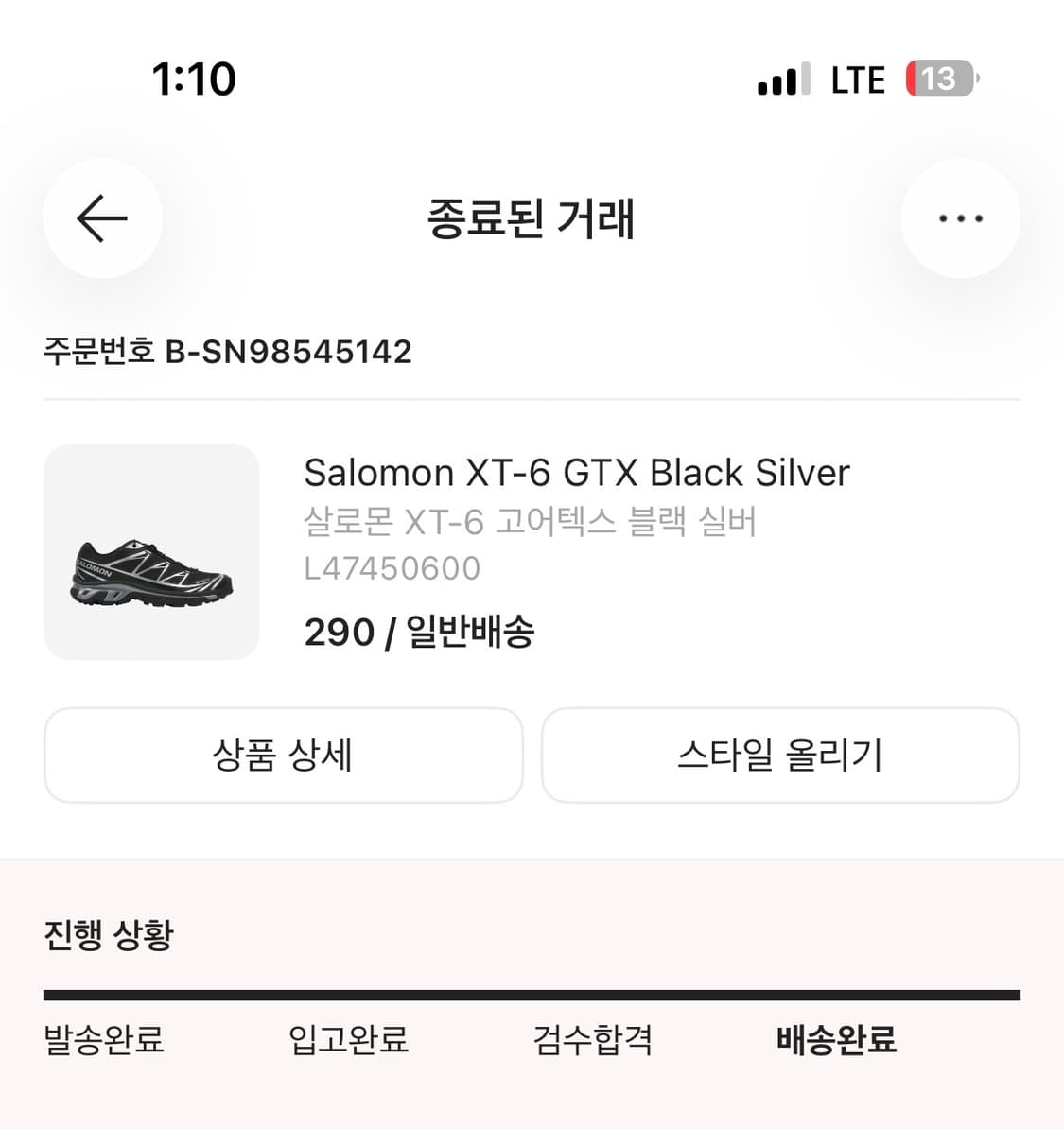Select the 검수합격 progress step
This screenshot has width=1064, height=1129.
tap(593, 1040)
